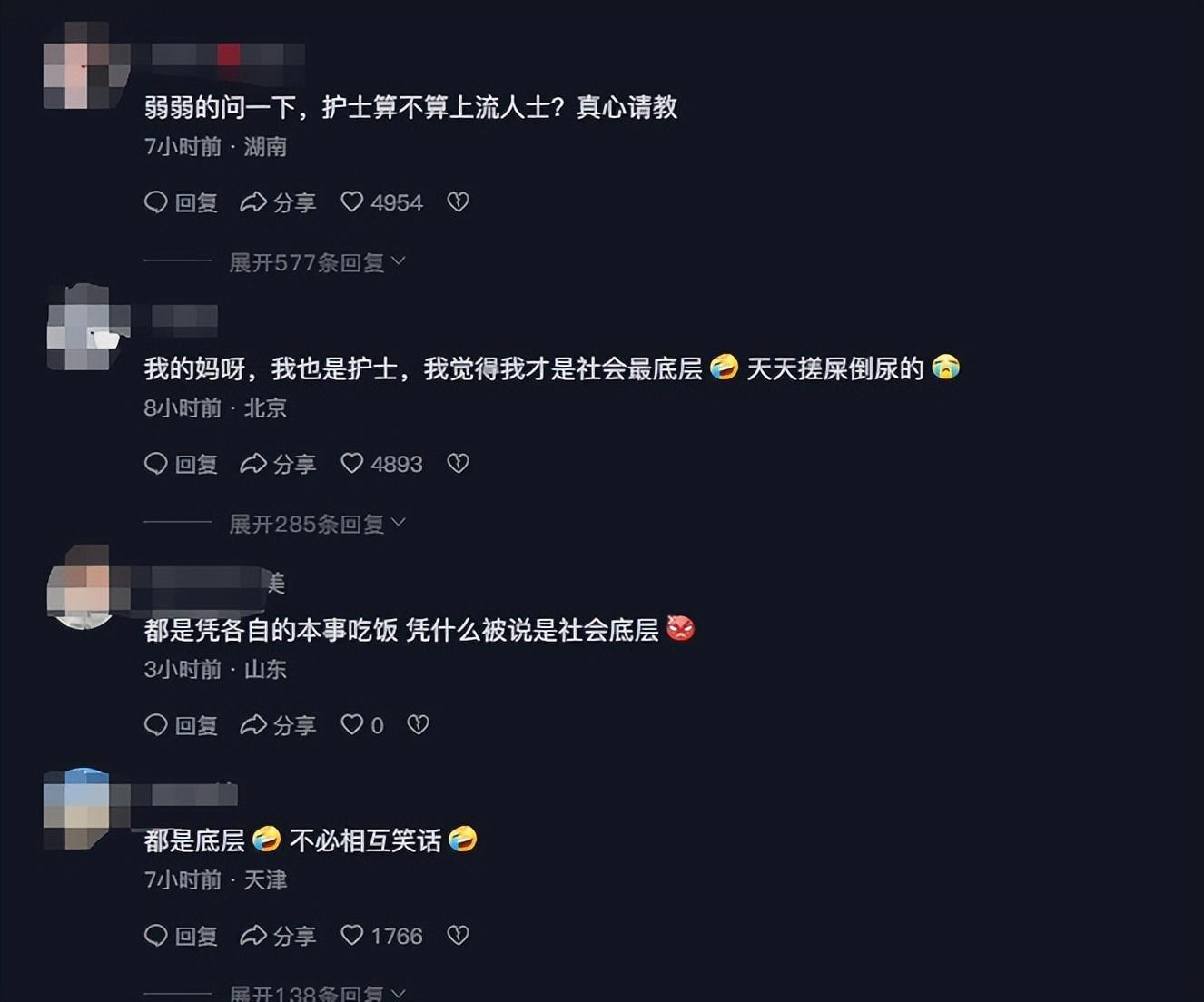The width and height of the screenshot is (1204, 1002).
Task: Share the comment asking about nurses
Action: pyautogui.click(x=277, y=202)
